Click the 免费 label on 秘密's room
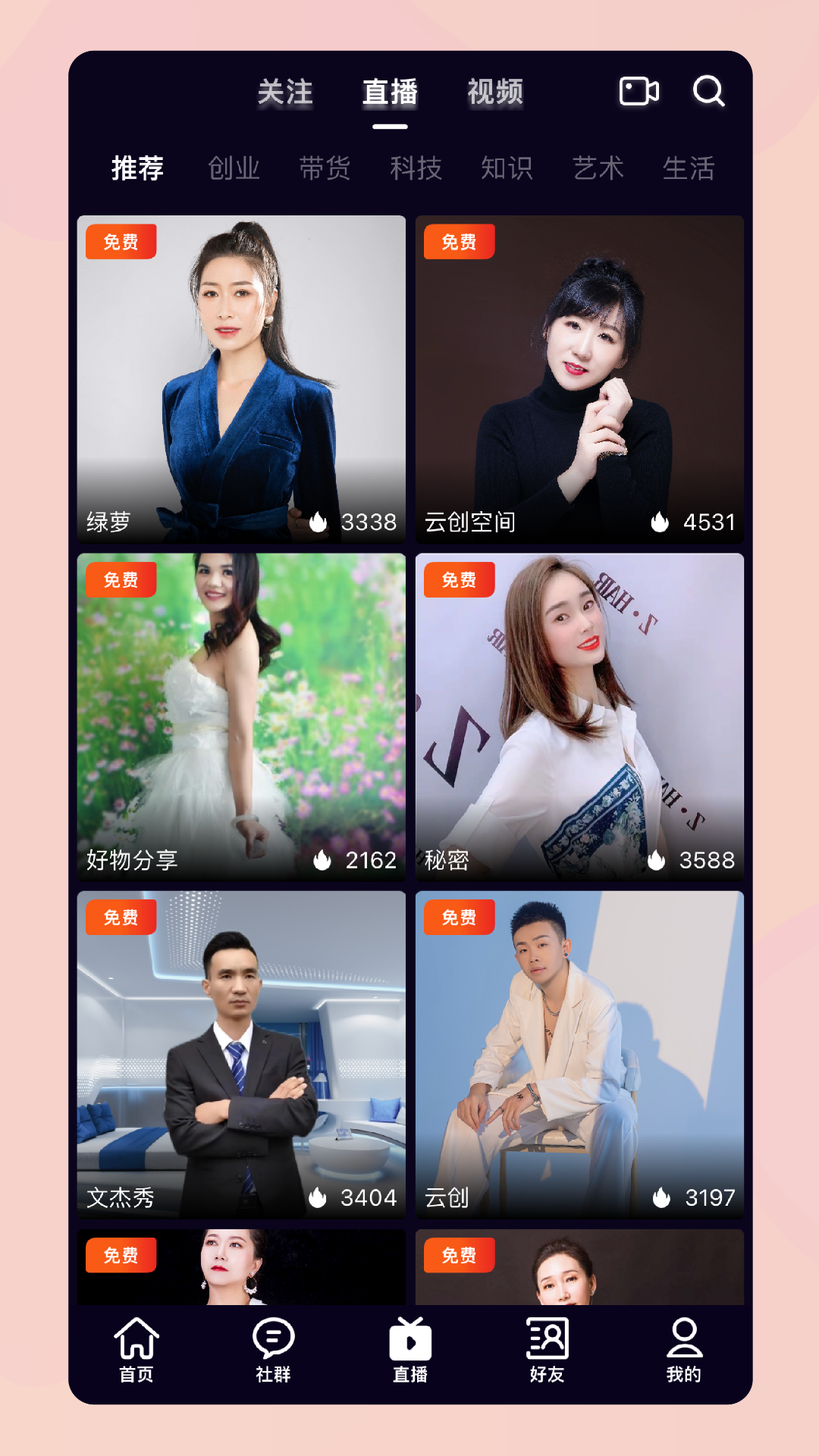Viewport: 819px width, 1456px height. tap(458, 580)
